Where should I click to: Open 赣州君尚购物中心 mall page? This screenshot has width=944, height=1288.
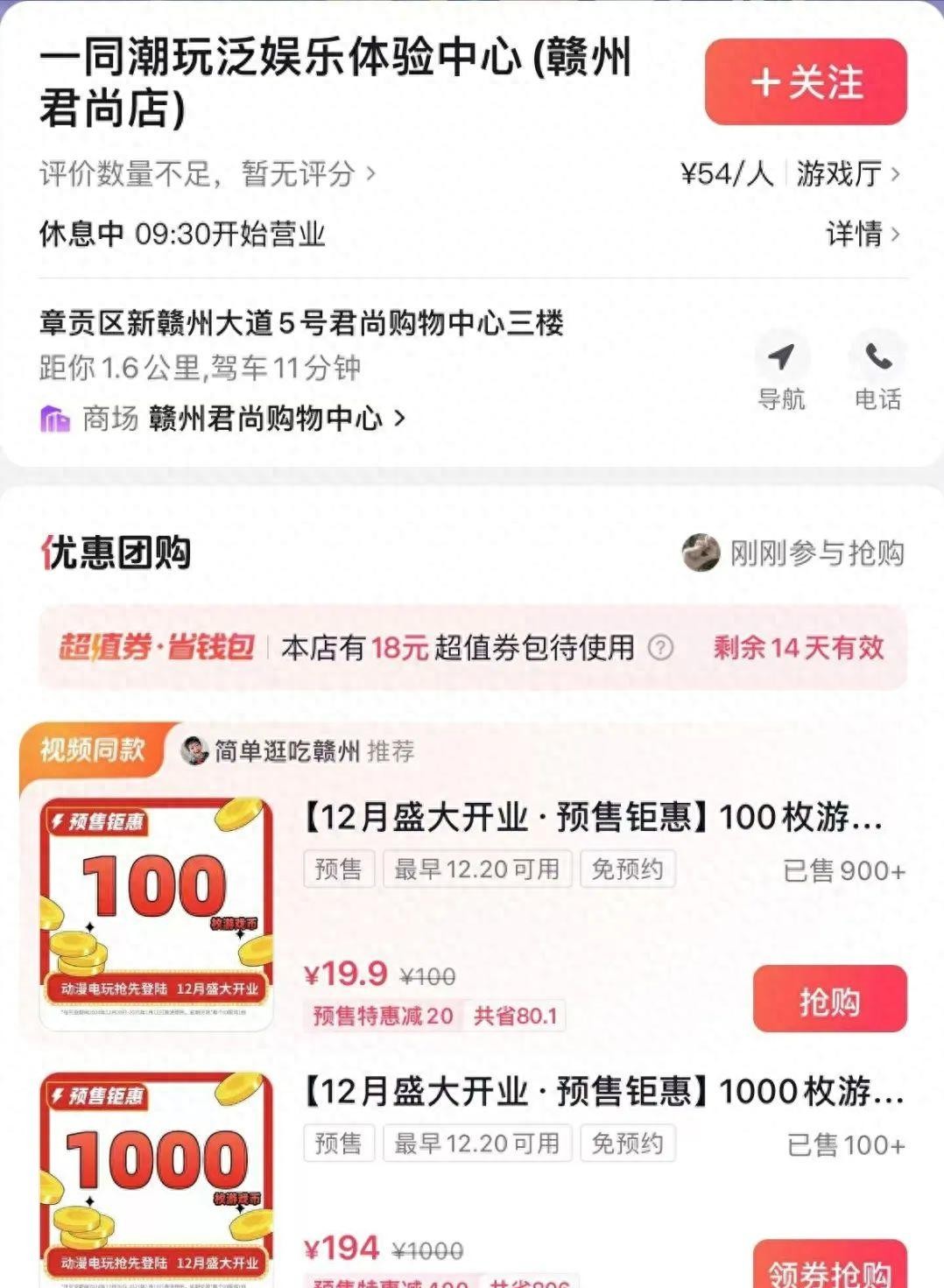[265, 419]
